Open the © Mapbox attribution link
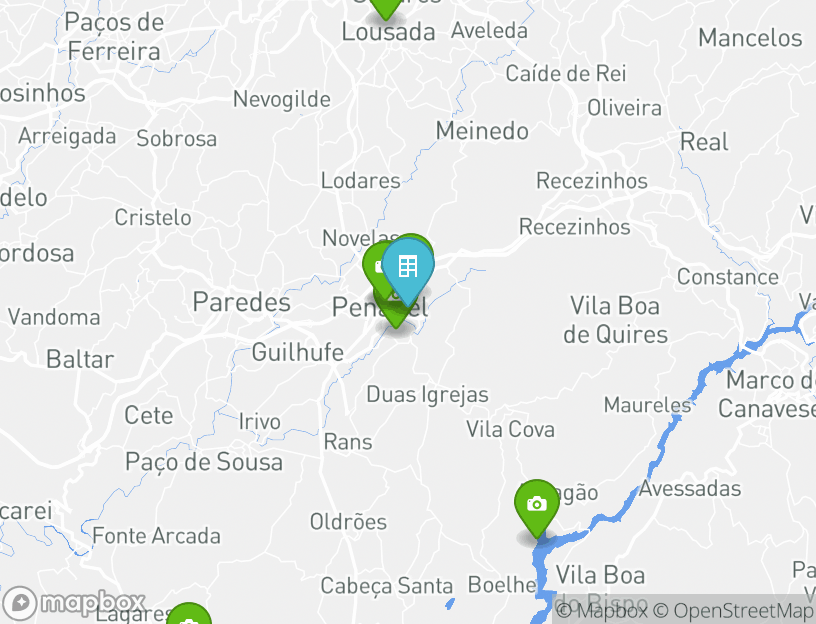 coord(599,611)
